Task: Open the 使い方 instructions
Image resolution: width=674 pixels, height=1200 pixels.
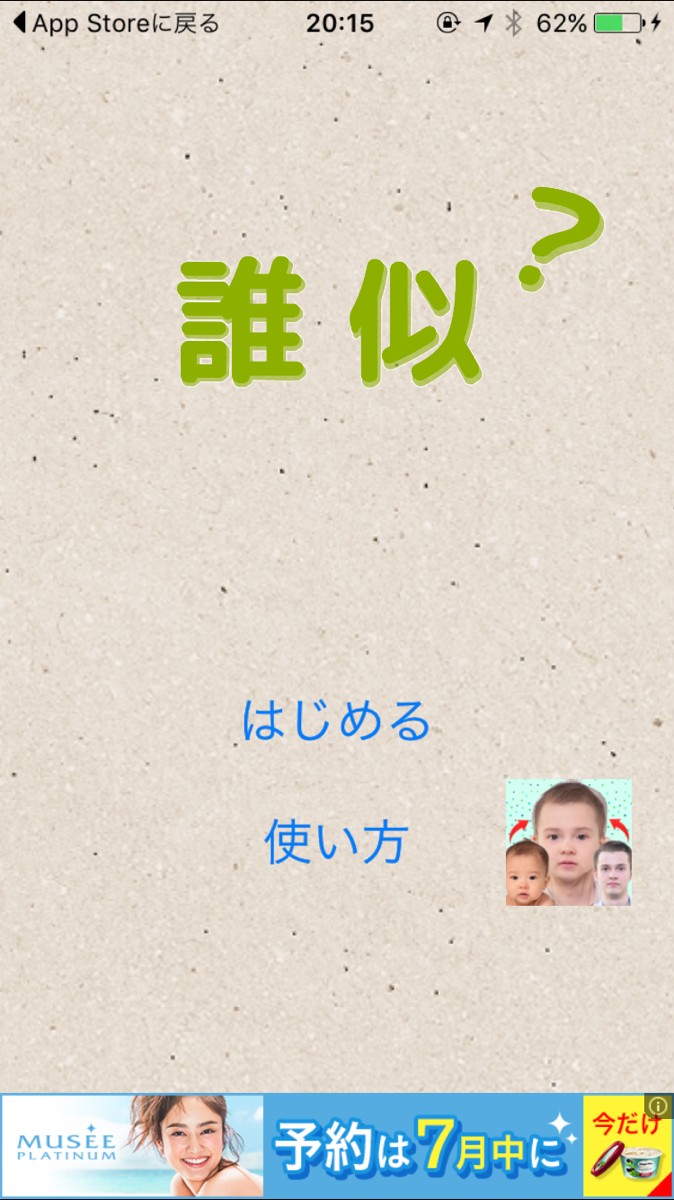Action: (336, 842)
